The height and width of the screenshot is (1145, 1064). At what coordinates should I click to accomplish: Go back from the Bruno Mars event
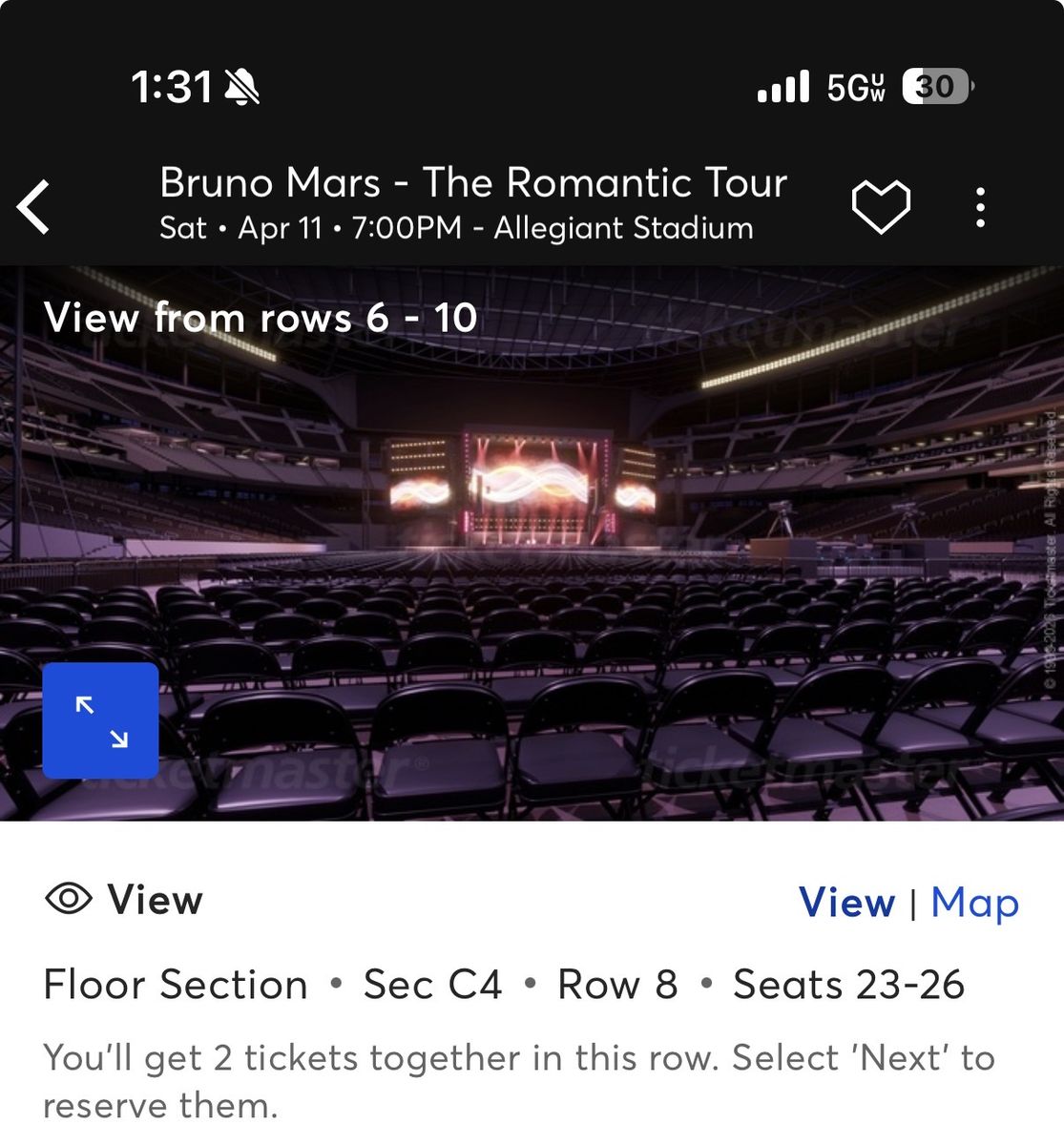[x=34, y=206]
